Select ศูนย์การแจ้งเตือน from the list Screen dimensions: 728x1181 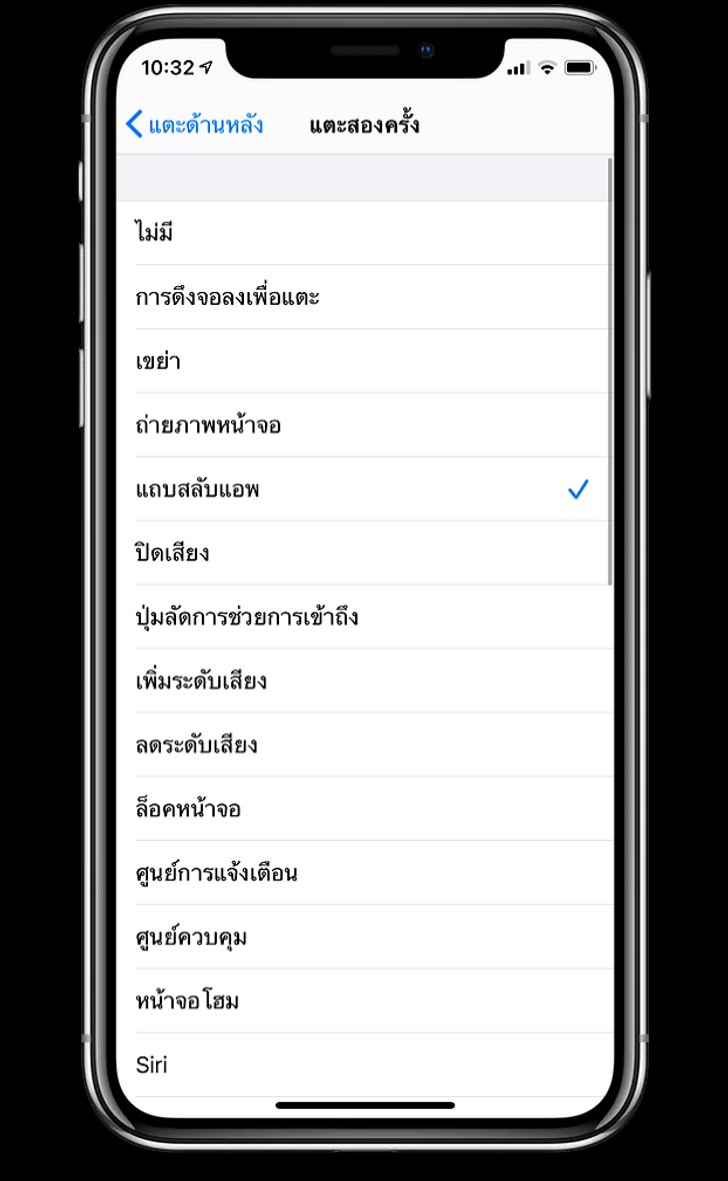364,873
